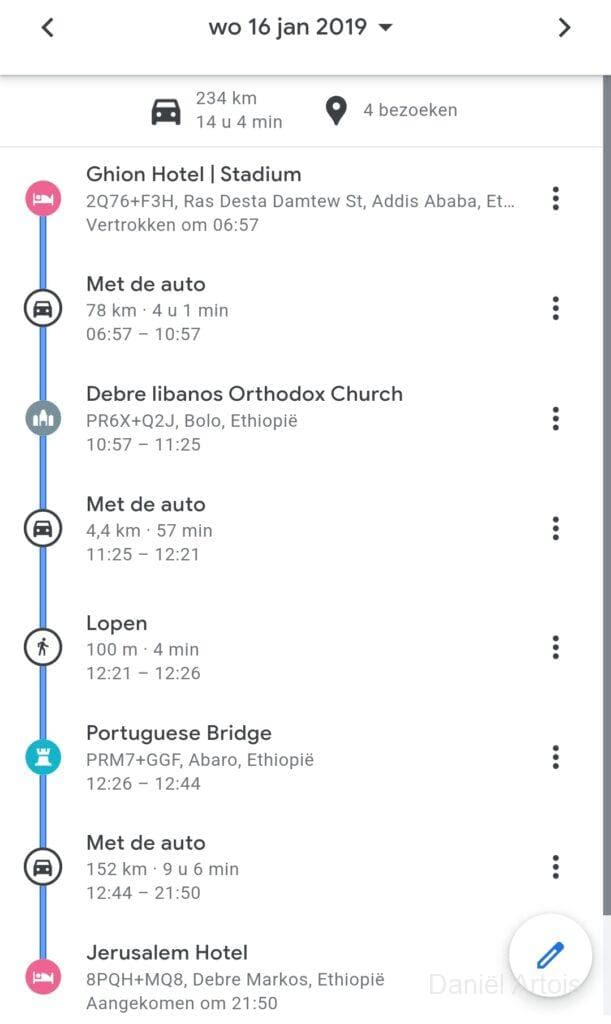
Task: Open options for Ghion Hotel | Stadium
Action: (x=556, y=199)
